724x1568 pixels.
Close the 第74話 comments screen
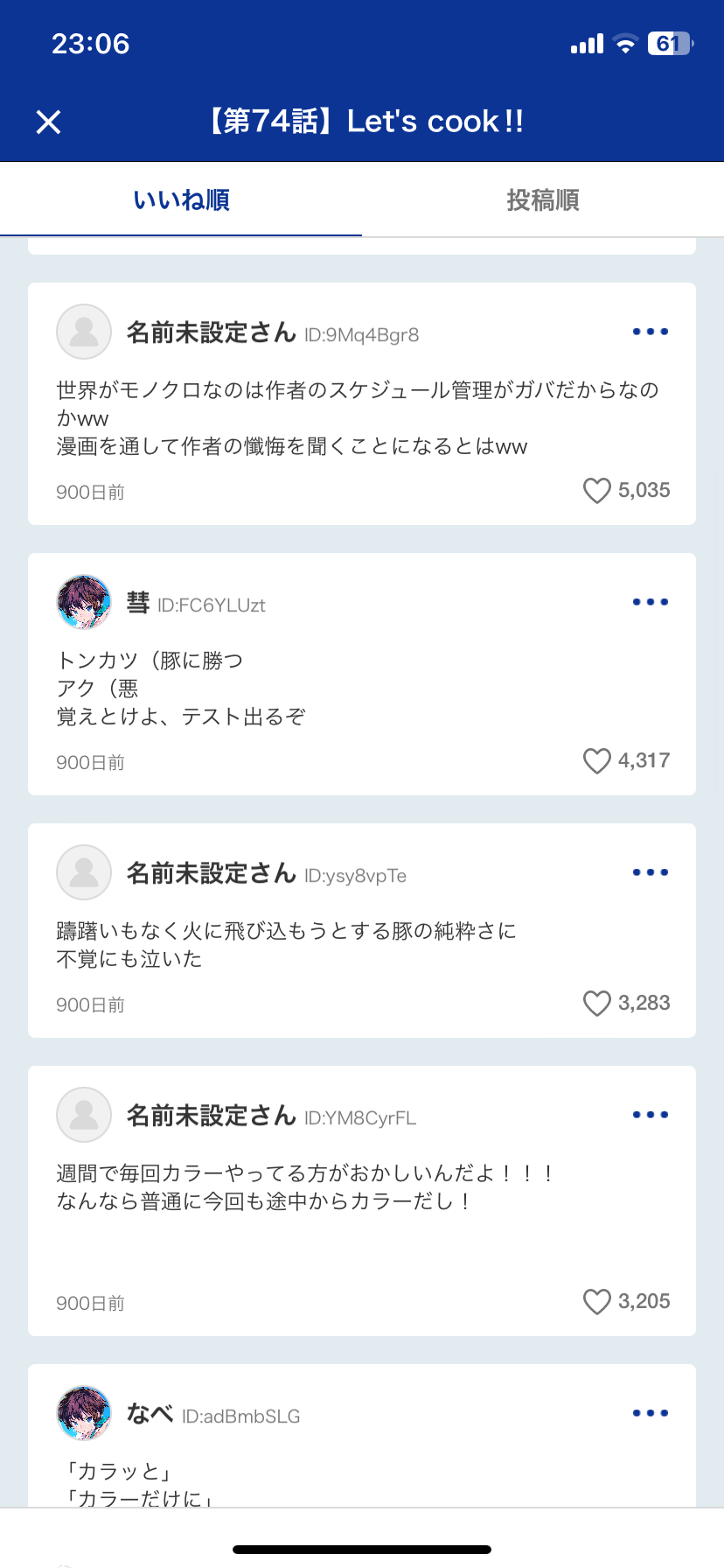(x=49, y=122)
